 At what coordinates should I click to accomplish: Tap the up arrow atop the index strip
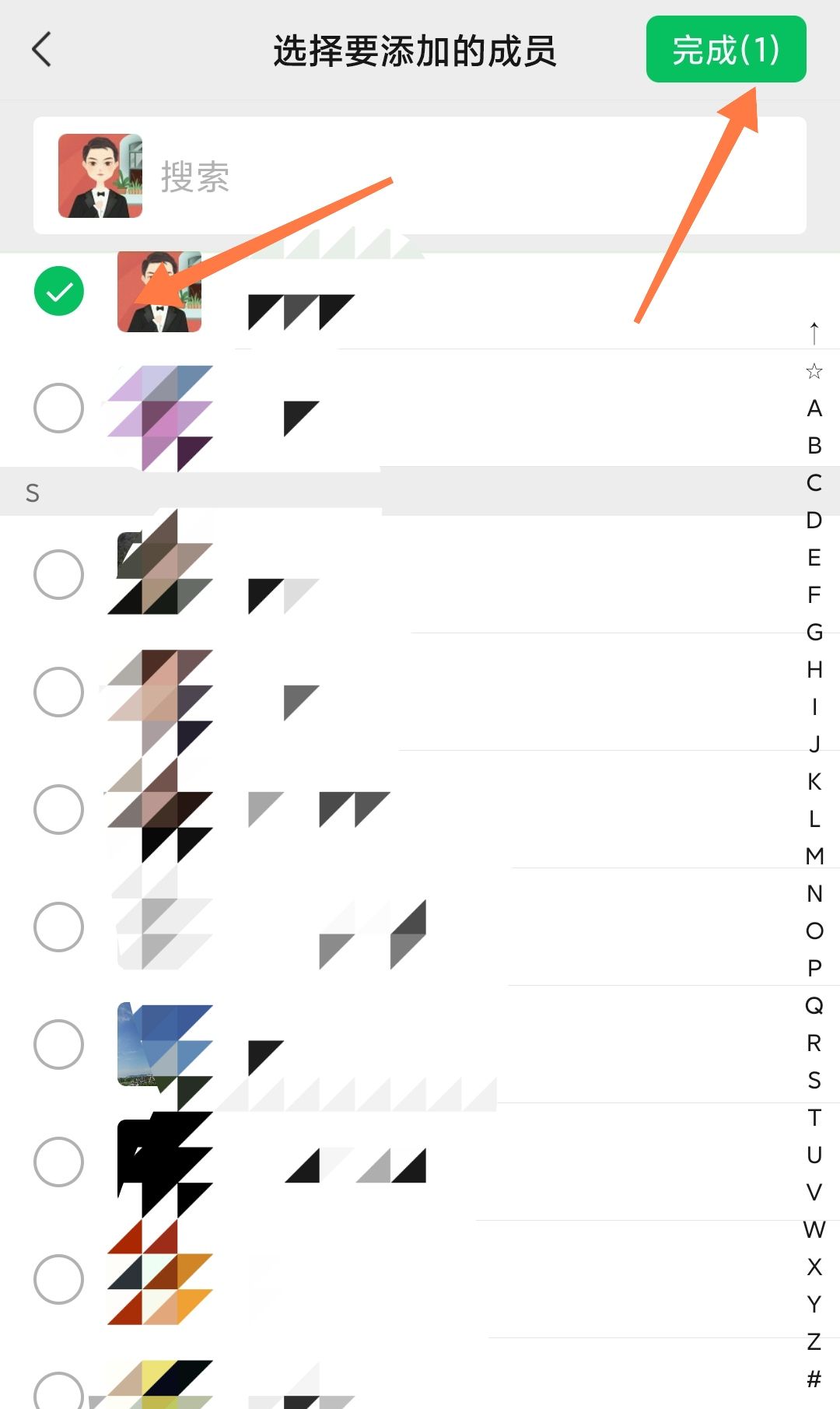(x=814, y=333)
